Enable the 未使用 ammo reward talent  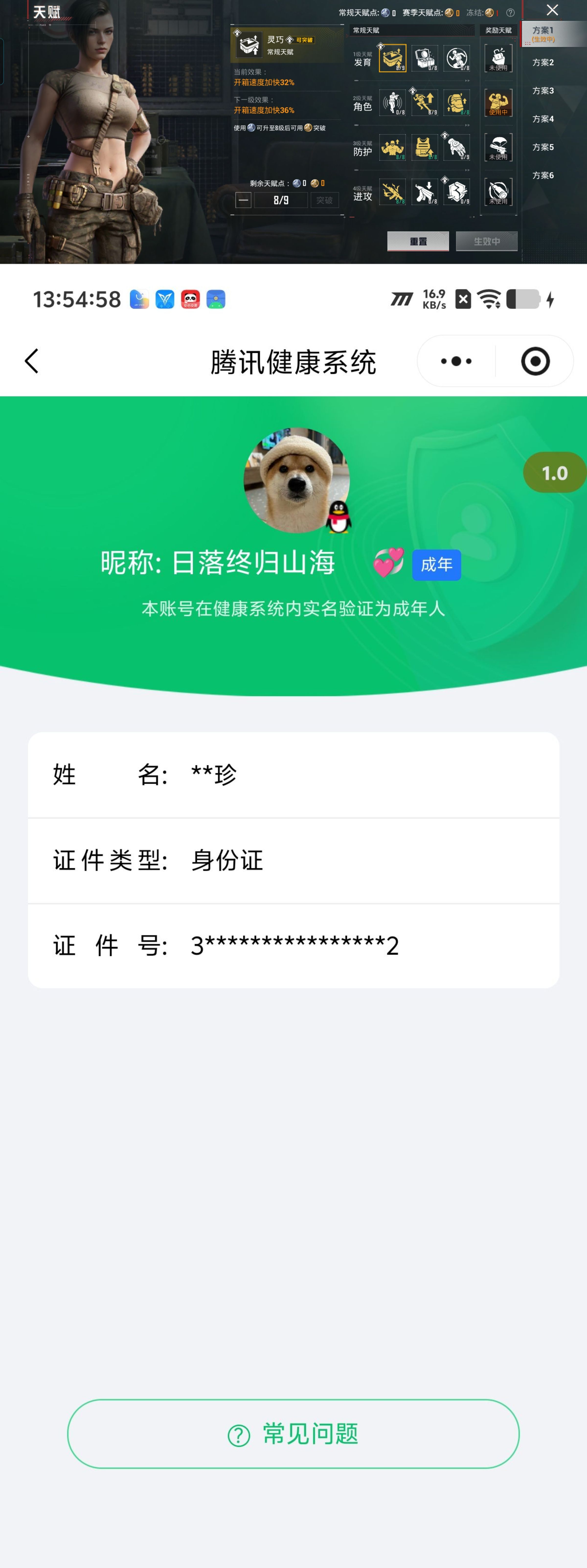pos(498,192)
